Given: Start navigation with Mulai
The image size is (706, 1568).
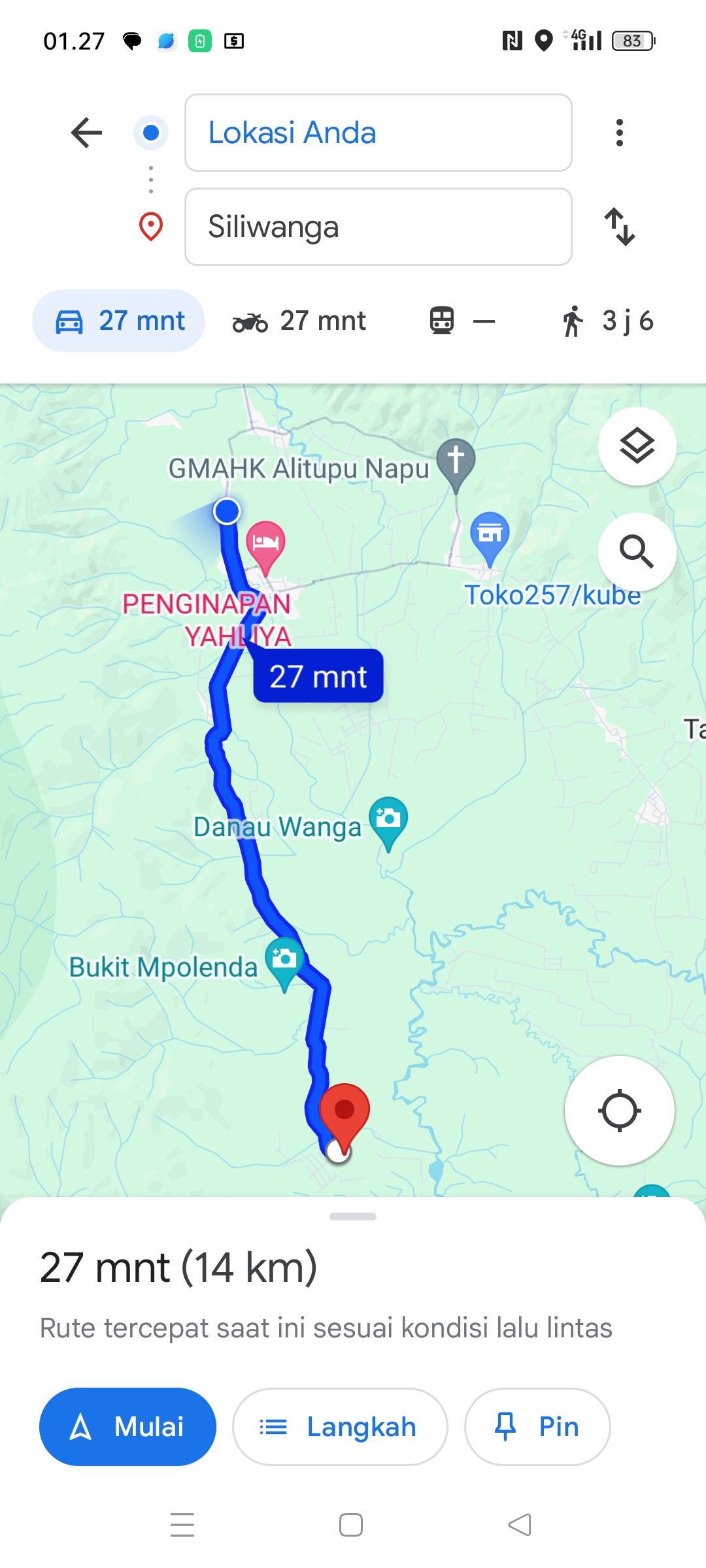Looking at the screenshot, I should click(x=127, y=1427).
